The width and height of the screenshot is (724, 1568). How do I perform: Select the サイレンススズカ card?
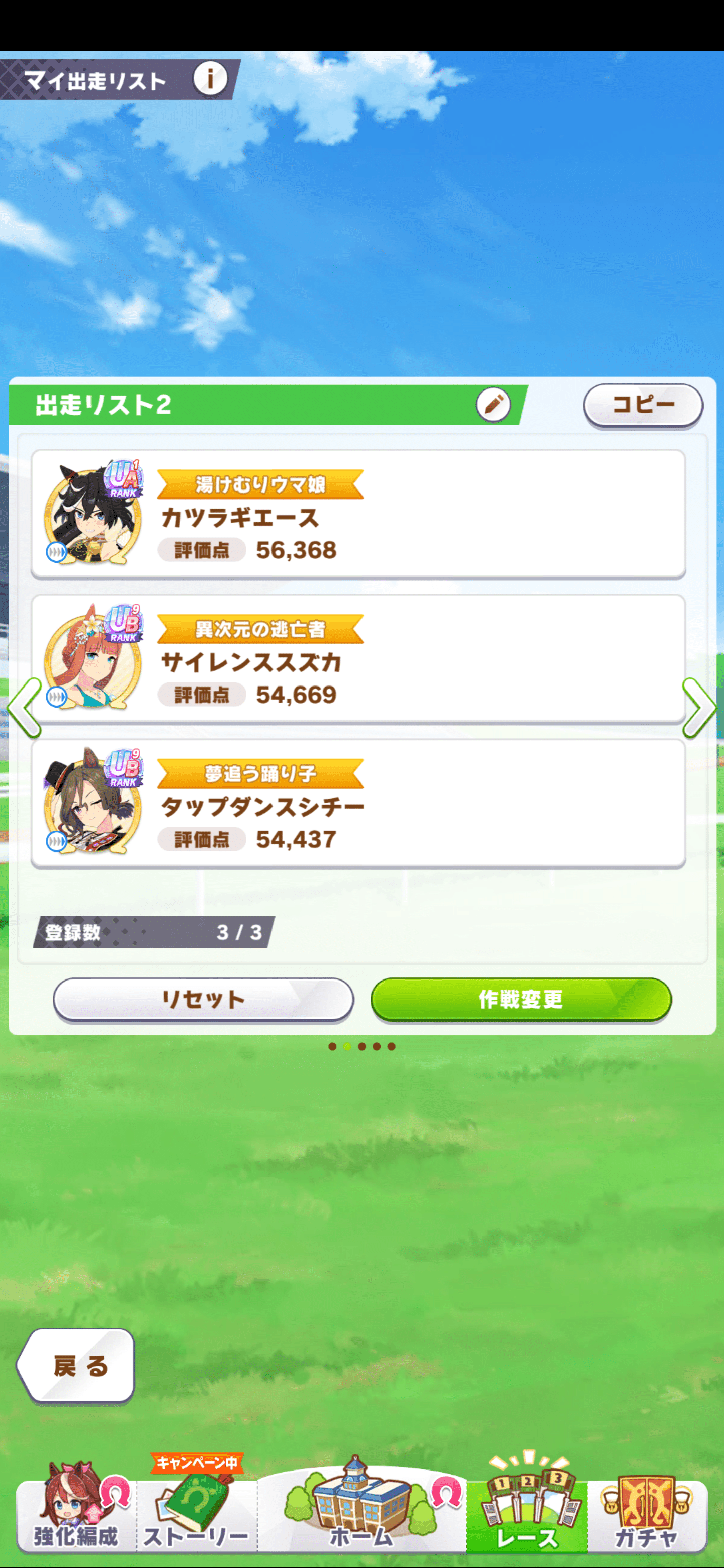pyautogui.click(x=358, y=659)
